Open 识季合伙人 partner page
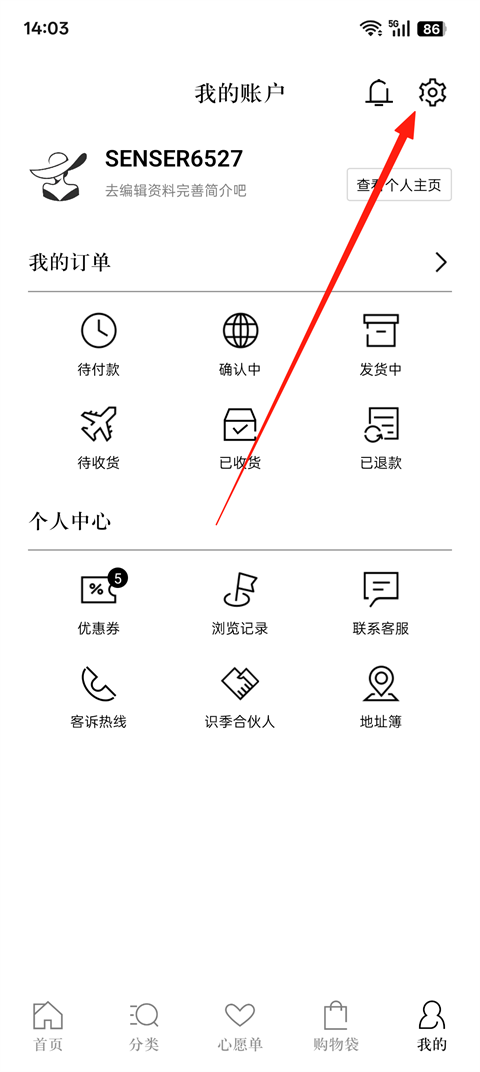Screen dimensions: 480x1072 240,696
